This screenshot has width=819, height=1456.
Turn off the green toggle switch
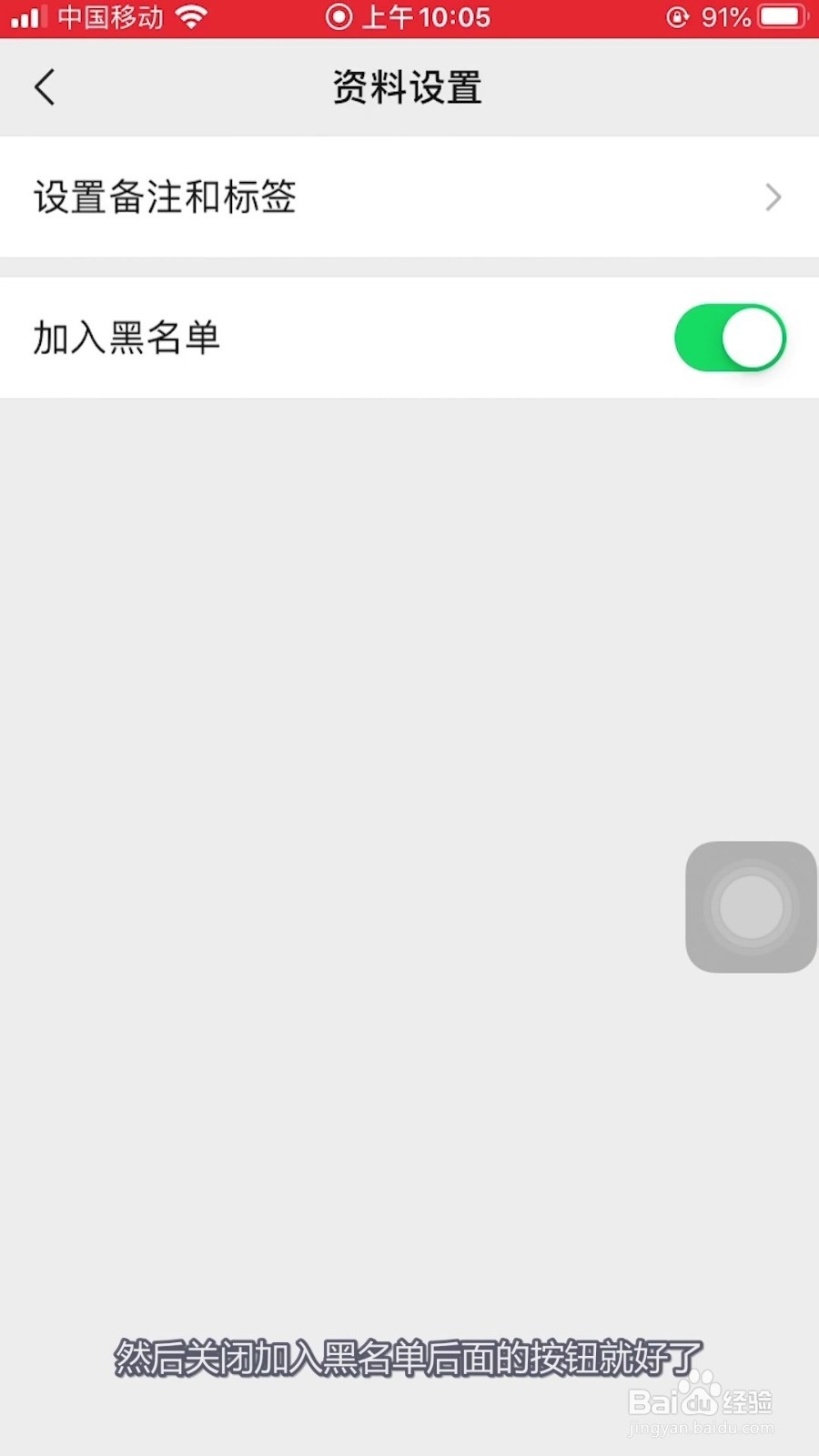(731, 337)
